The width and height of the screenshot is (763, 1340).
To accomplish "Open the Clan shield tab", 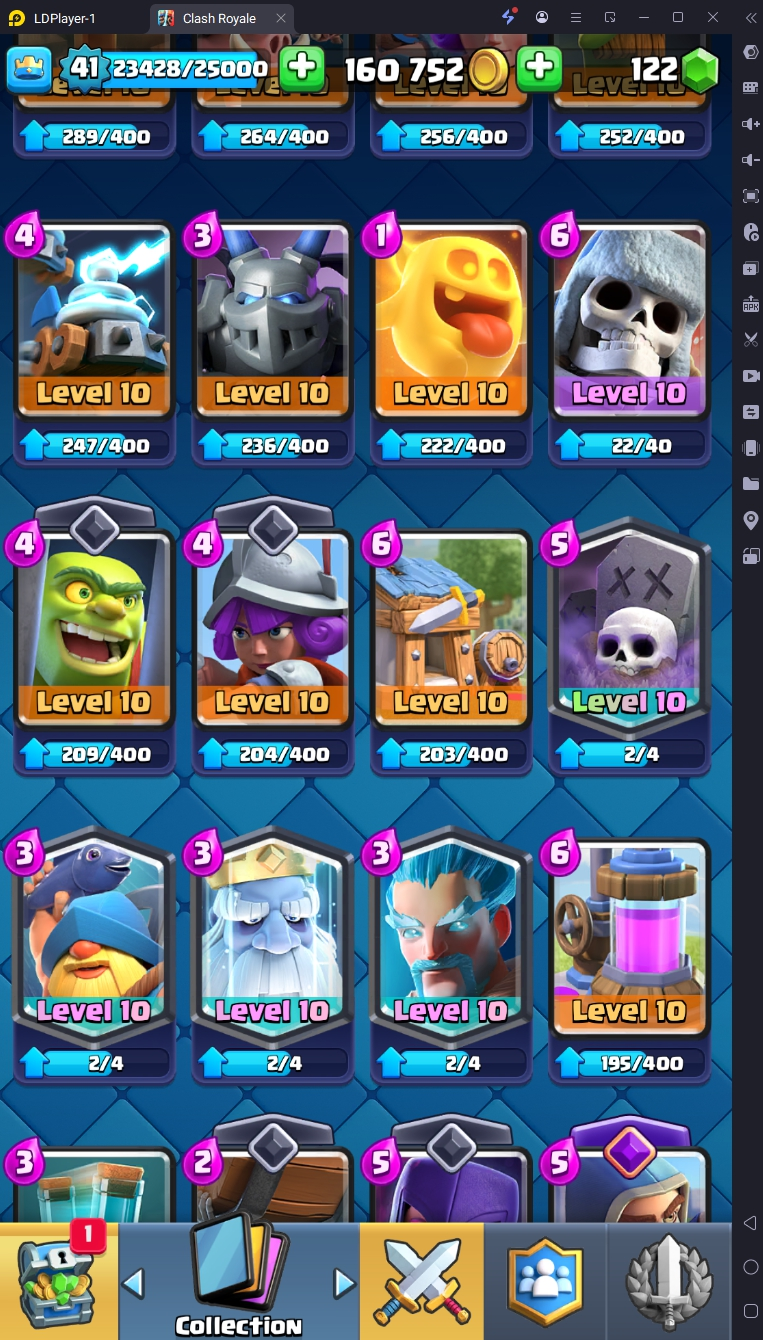I will (x=545, y=1280).
